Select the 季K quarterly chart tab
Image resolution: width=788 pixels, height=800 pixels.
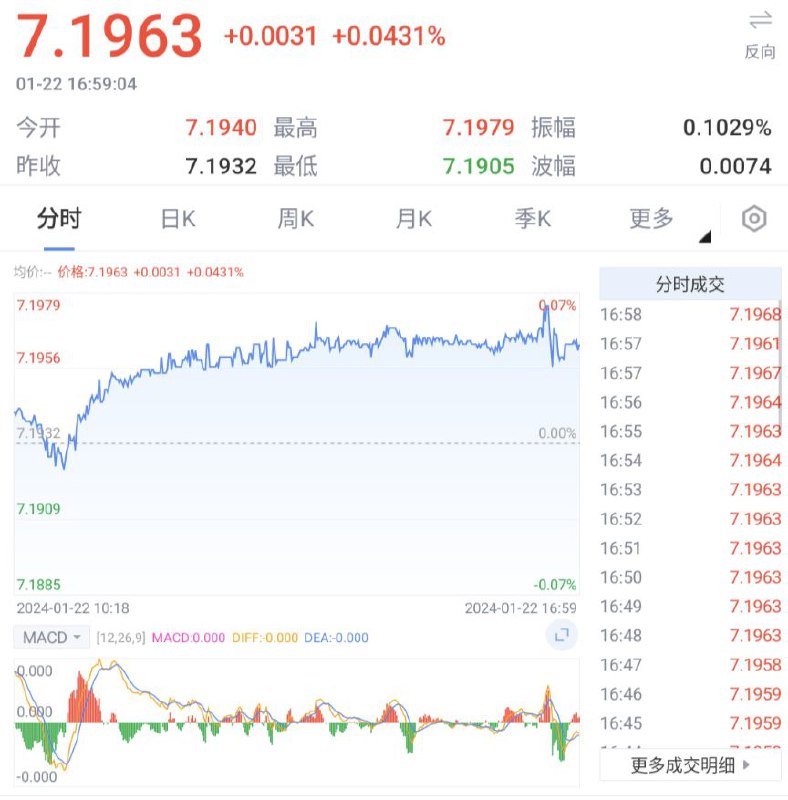click(531, 218)
